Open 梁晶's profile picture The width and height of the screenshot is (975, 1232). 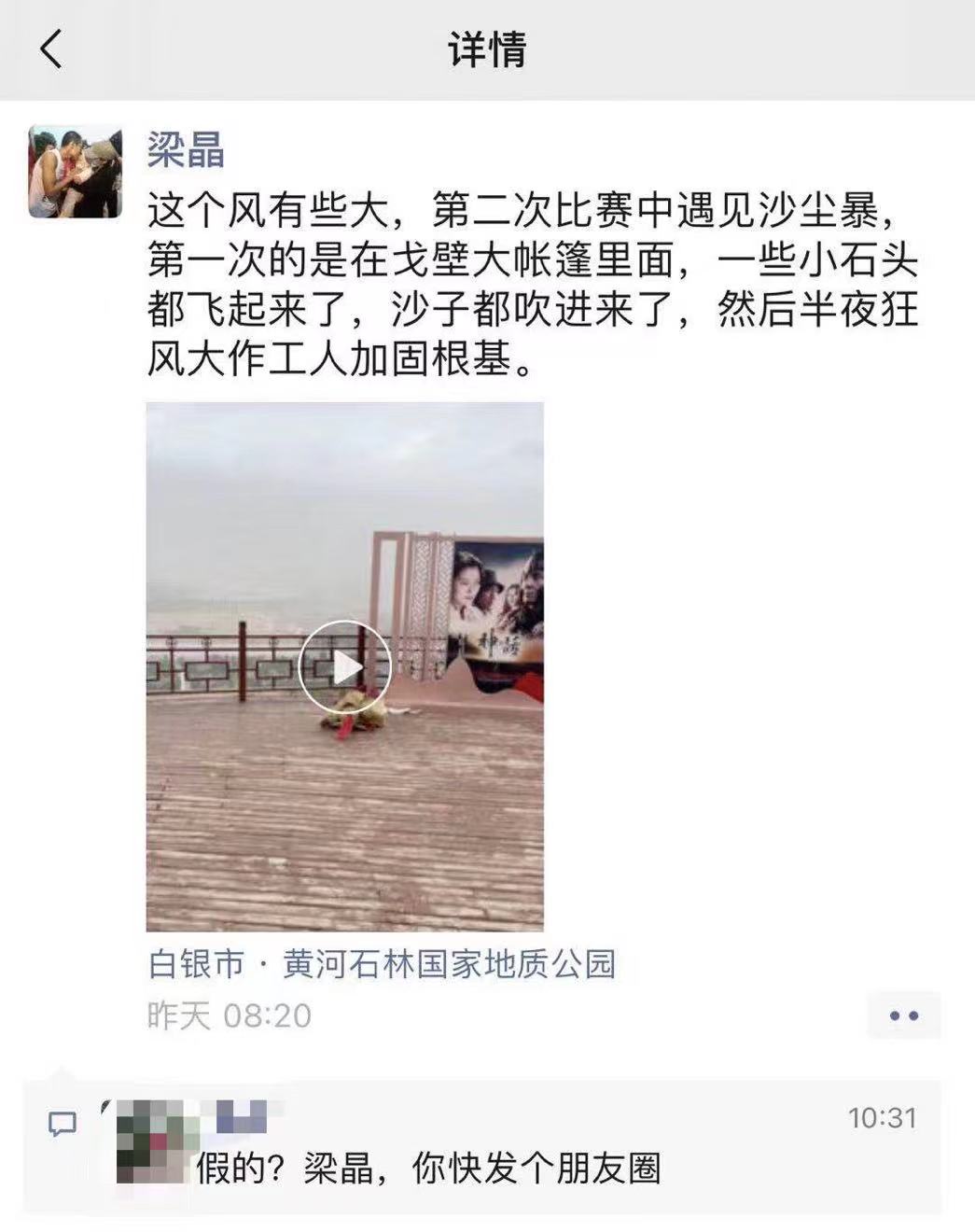coord(76,172)
